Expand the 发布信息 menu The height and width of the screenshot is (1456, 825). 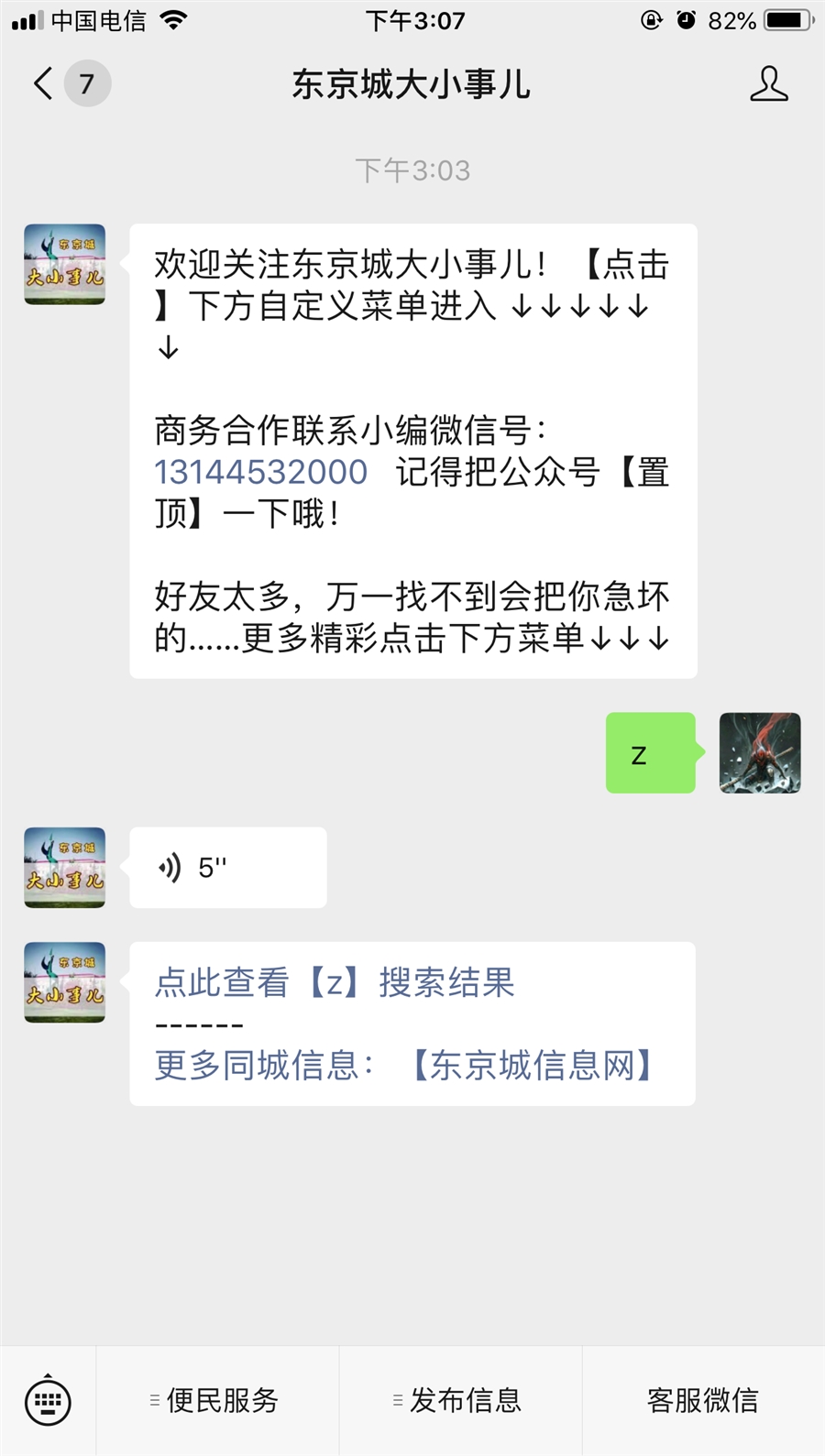pos(460,1400)
